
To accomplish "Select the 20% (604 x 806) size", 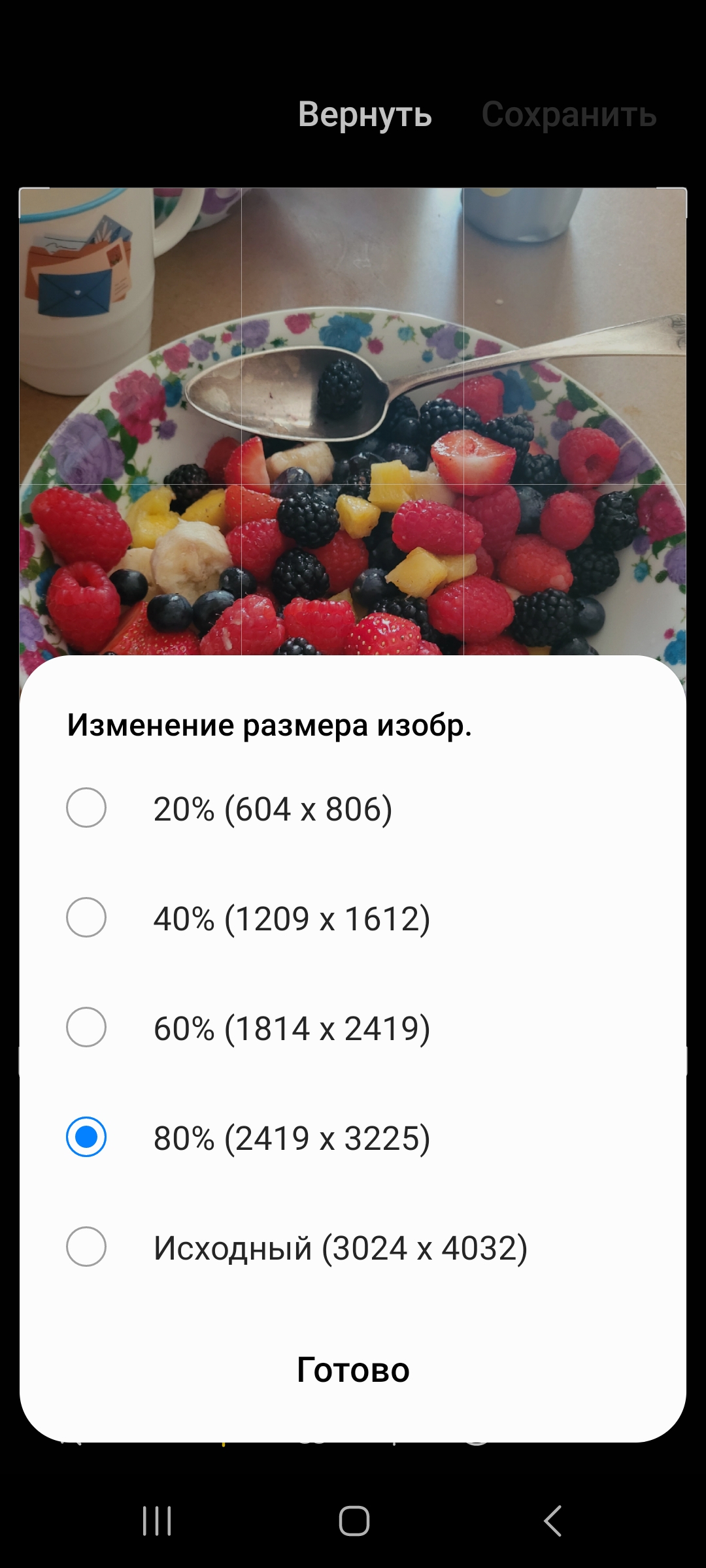I will pyautogui.click(x=353, y=808).
